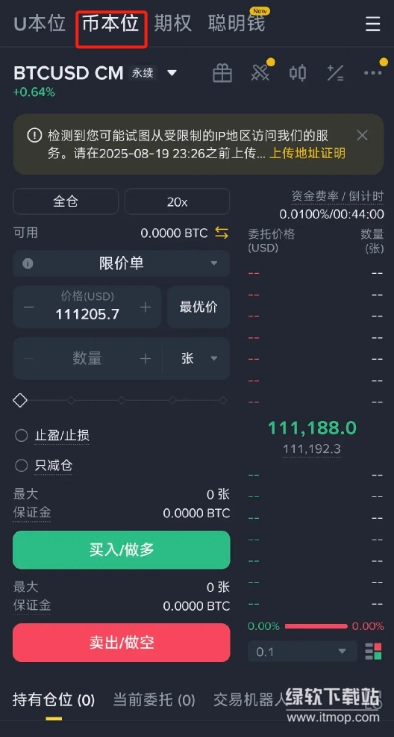Change margin mode 全仓
The image size is (394, 737).
pyautogui.click(x=66, y=202)
